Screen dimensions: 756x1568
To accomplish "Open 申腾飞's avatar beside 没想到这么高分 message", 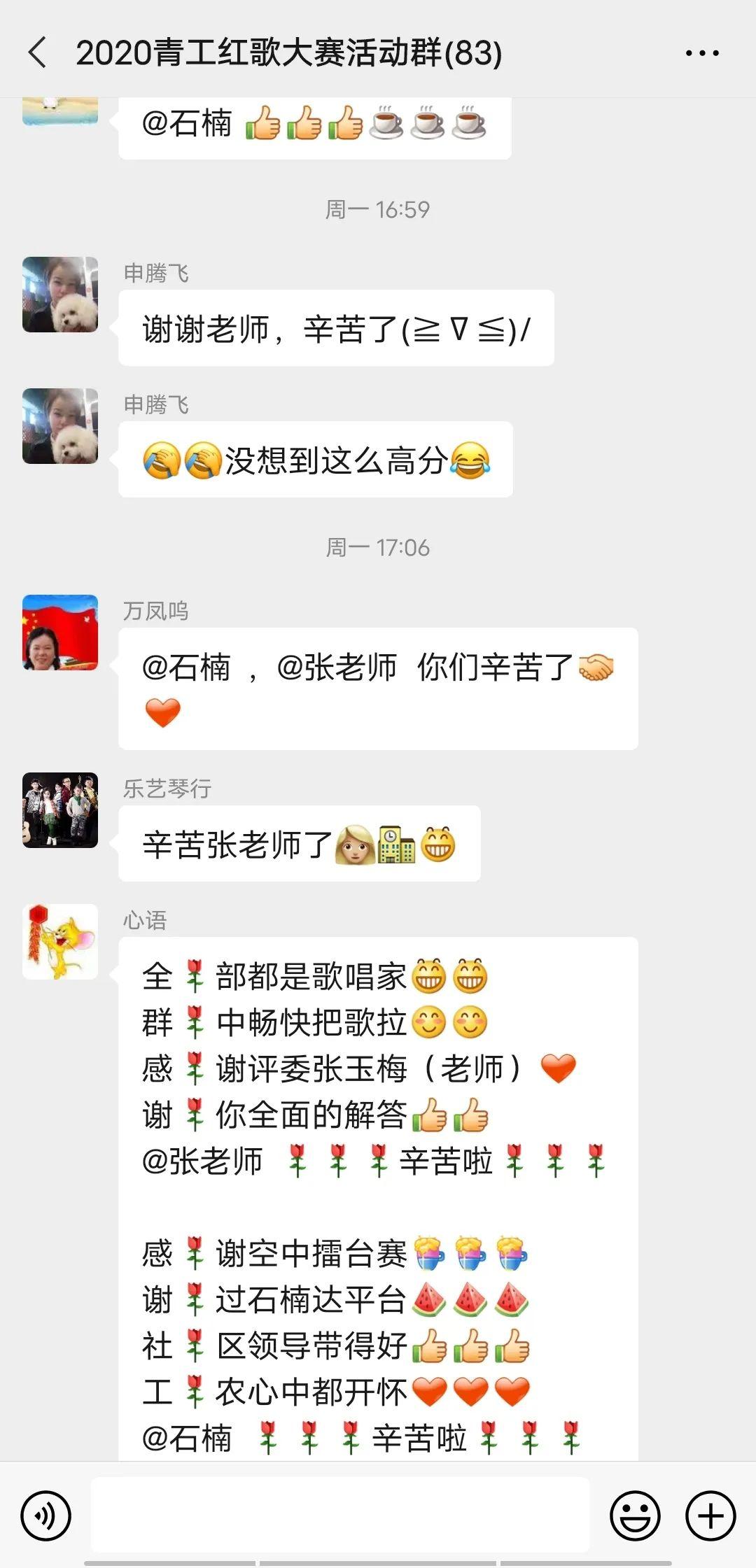I will pos(60,426).
